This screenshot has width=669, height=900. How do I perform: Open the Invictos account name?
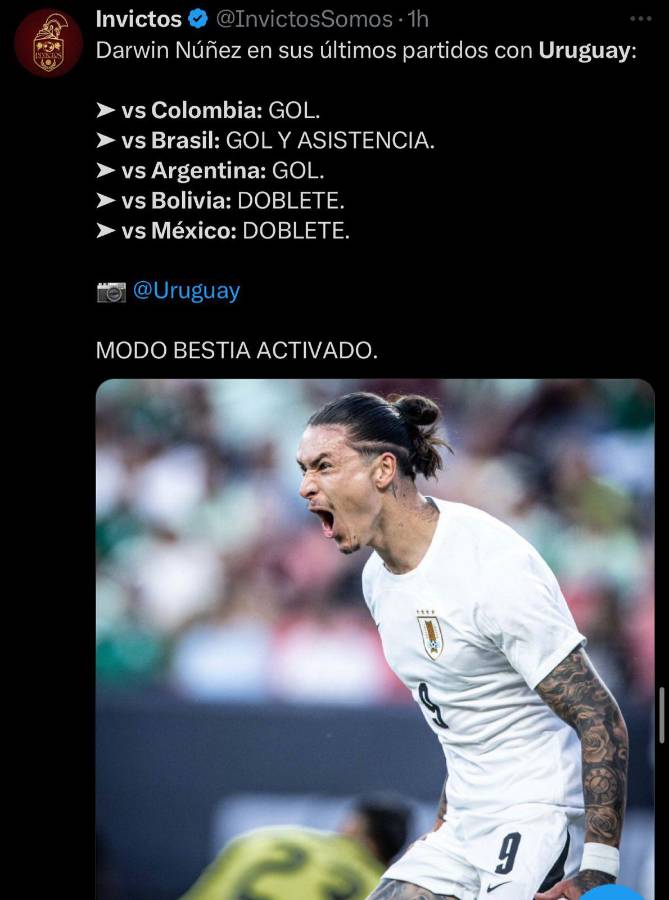138,19
